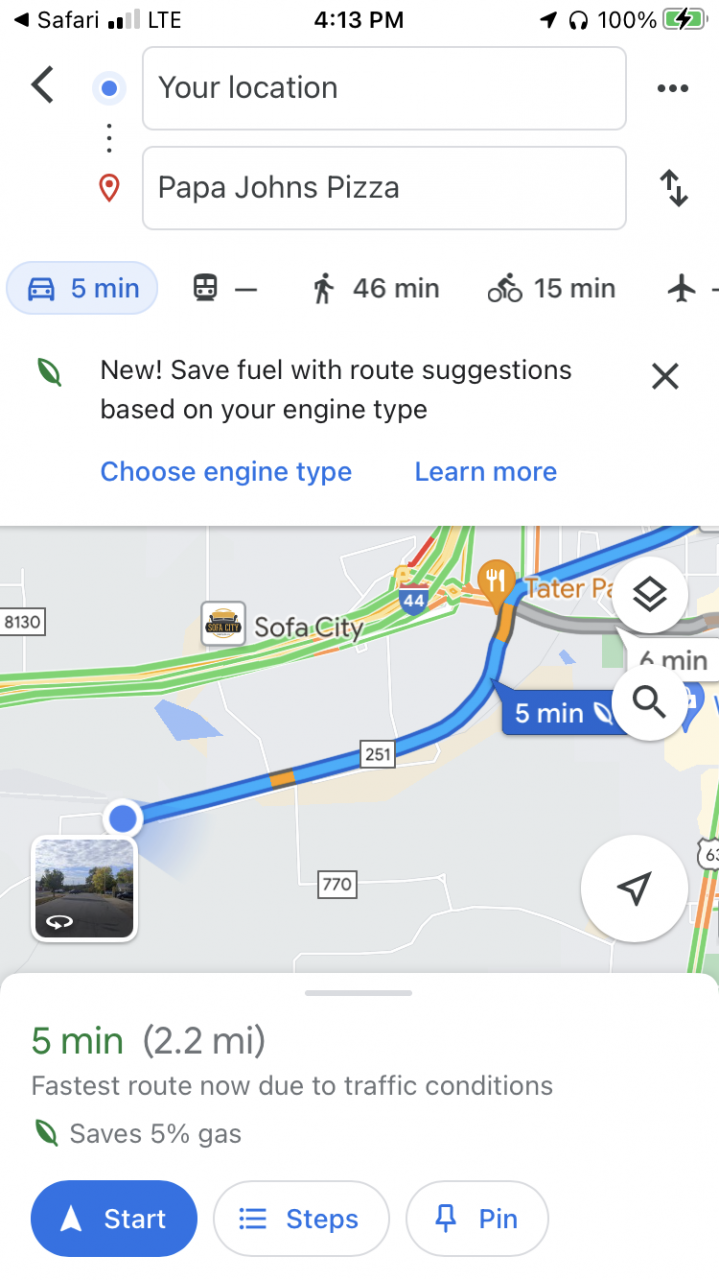Edit the Papa Johns Pizza destination field

[x=384, y=188]
